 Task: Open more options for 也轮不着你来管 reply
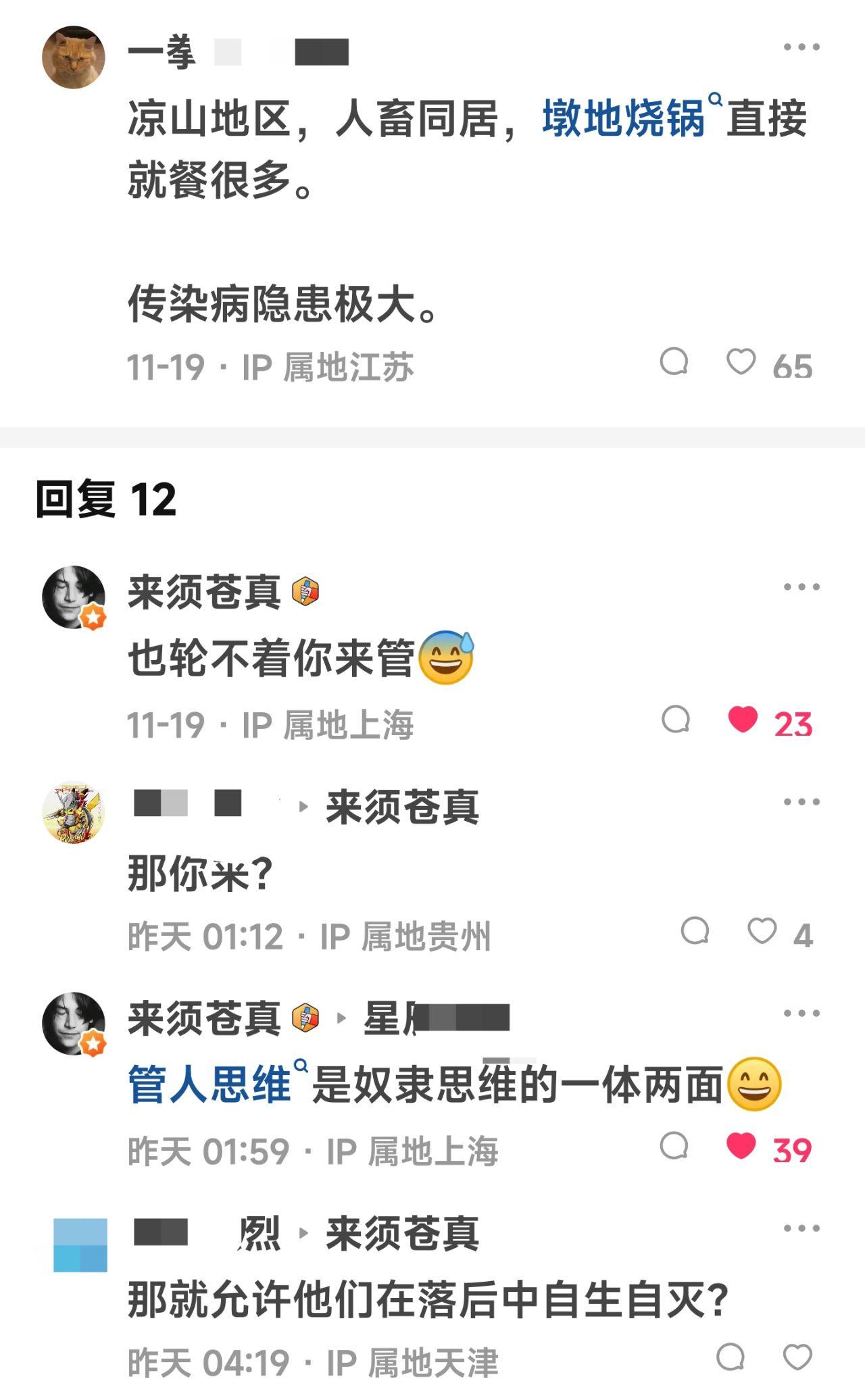tap(801, 587)
